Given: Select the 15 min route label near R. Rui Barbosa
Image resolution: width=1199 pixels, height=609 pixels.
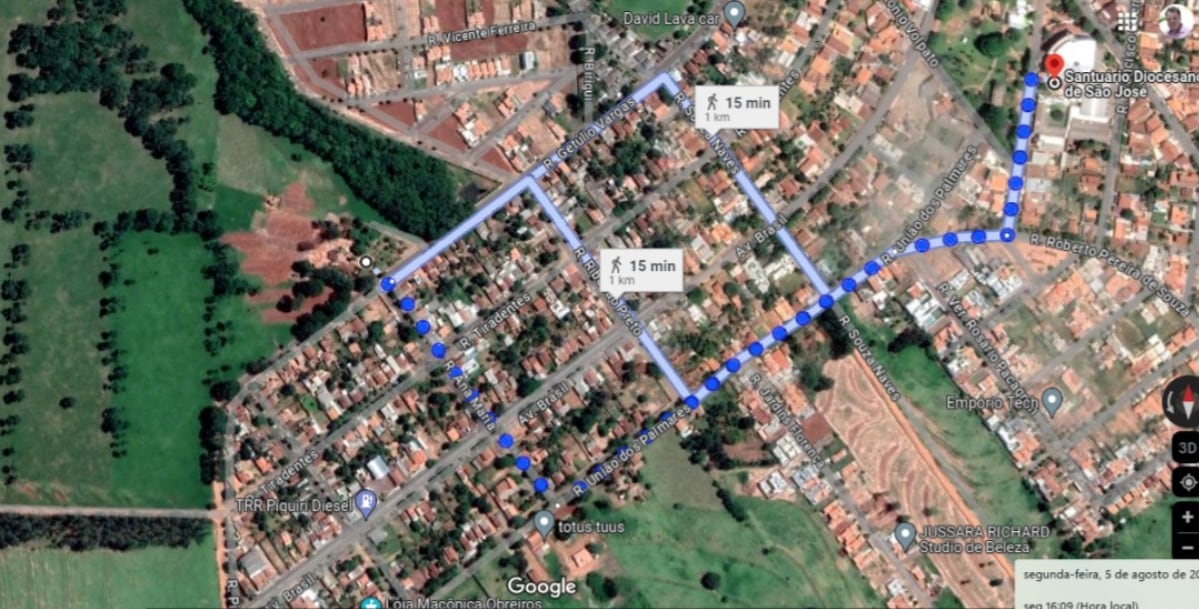Looking at the screenshot, I should (x=643, y=270).
